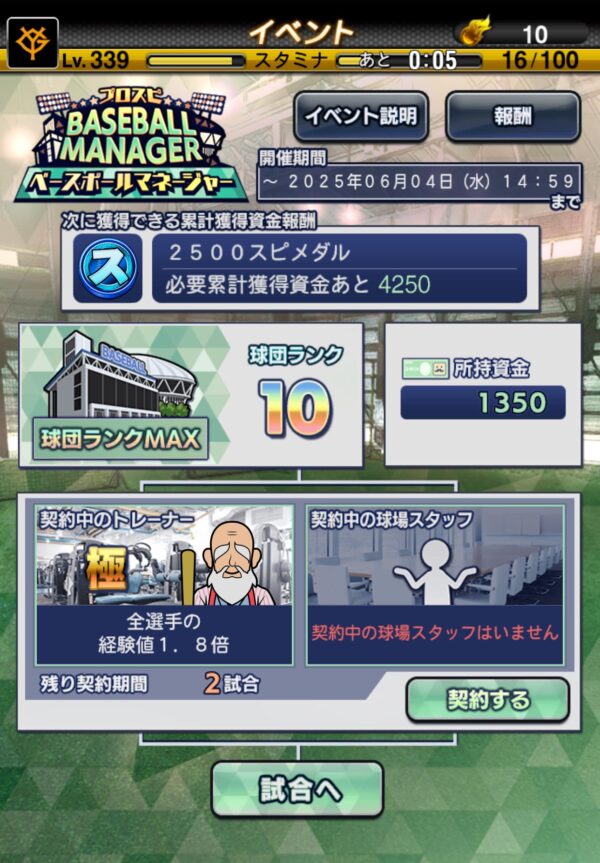Tap 契約する to contract staff

tap(487, 700)
